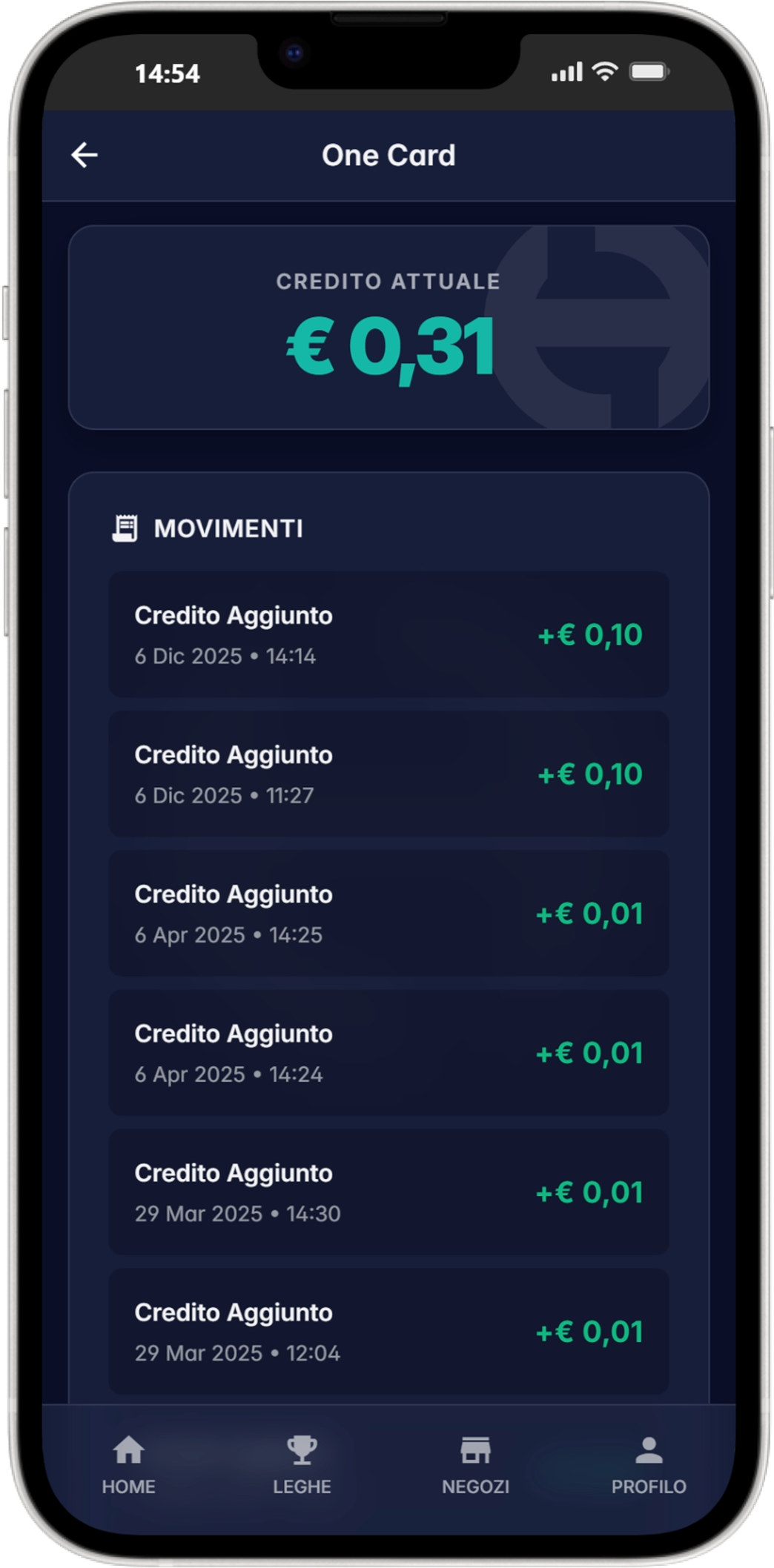Tap the receipt icon next to MOVIMENTI
Viewport: 774px width, 1568px height.
[125, 528]
